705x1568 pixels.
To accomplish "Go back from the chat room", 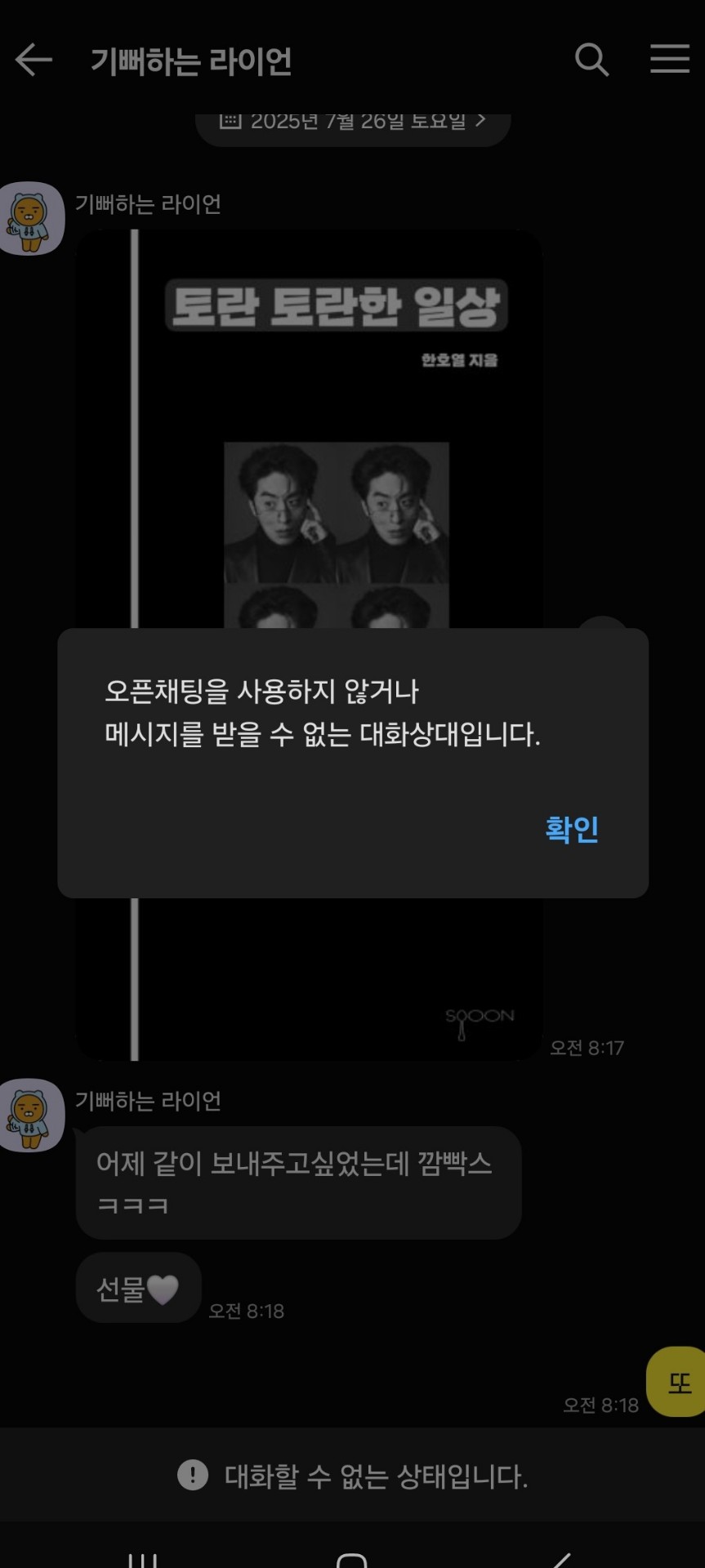I will (x=33, y=60).
